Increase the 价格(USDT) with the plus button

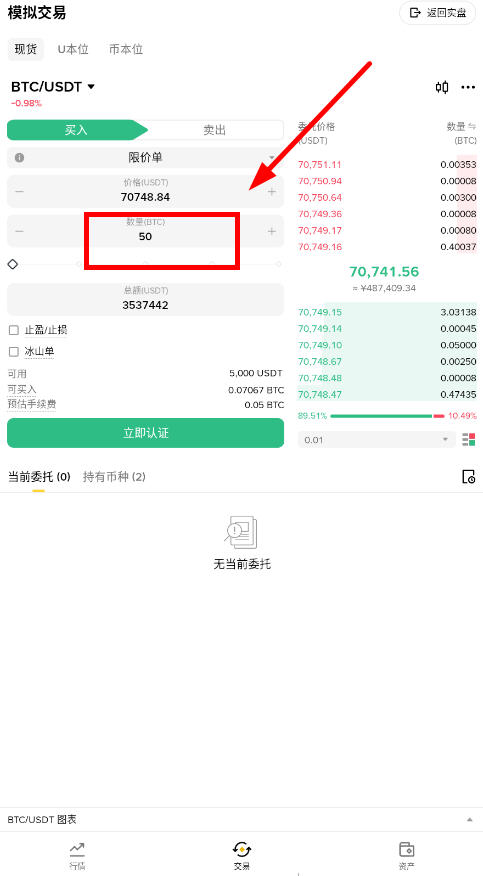(x=271, y=192)
